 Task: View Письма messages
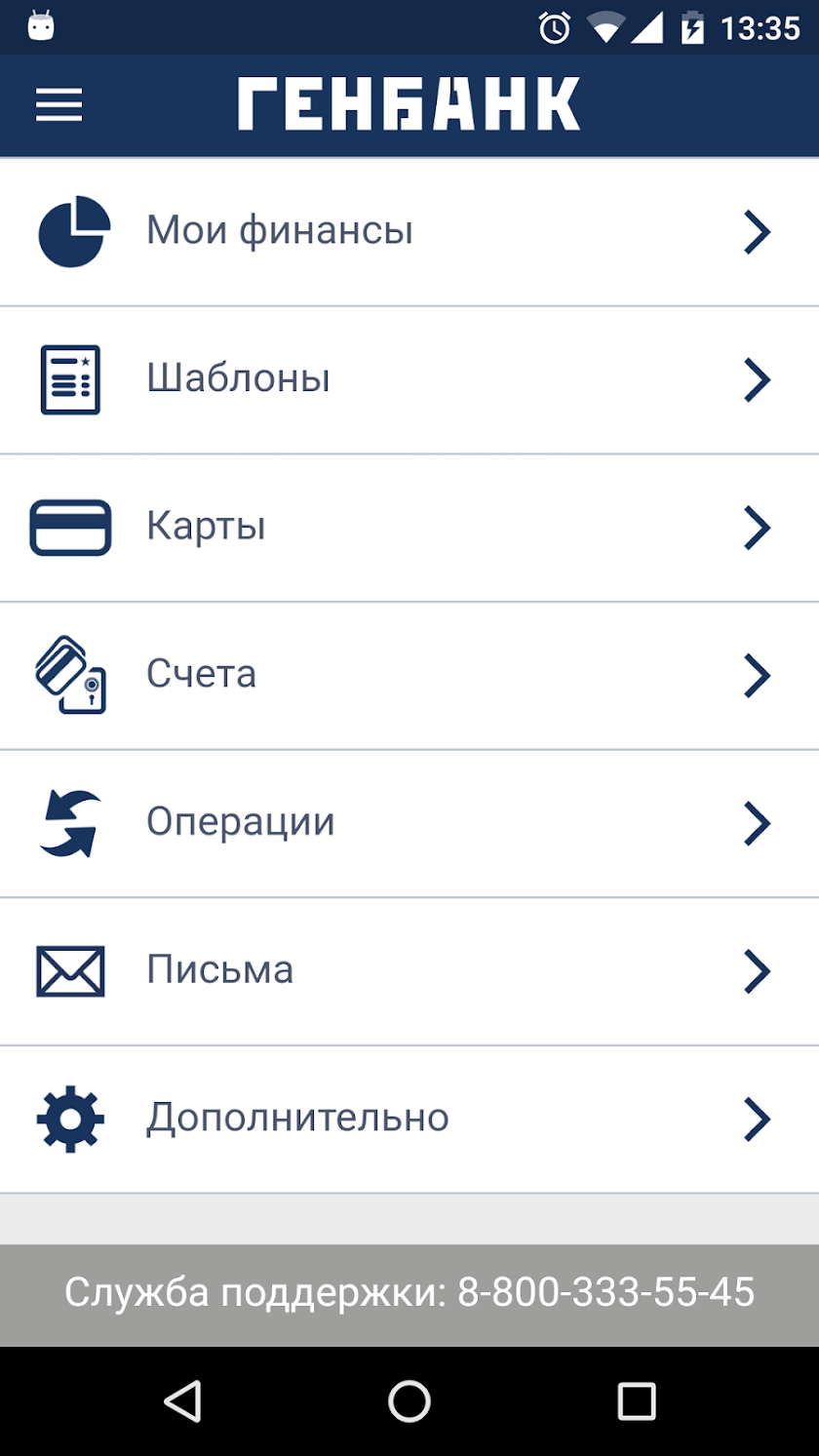click(x=409, y=971)
